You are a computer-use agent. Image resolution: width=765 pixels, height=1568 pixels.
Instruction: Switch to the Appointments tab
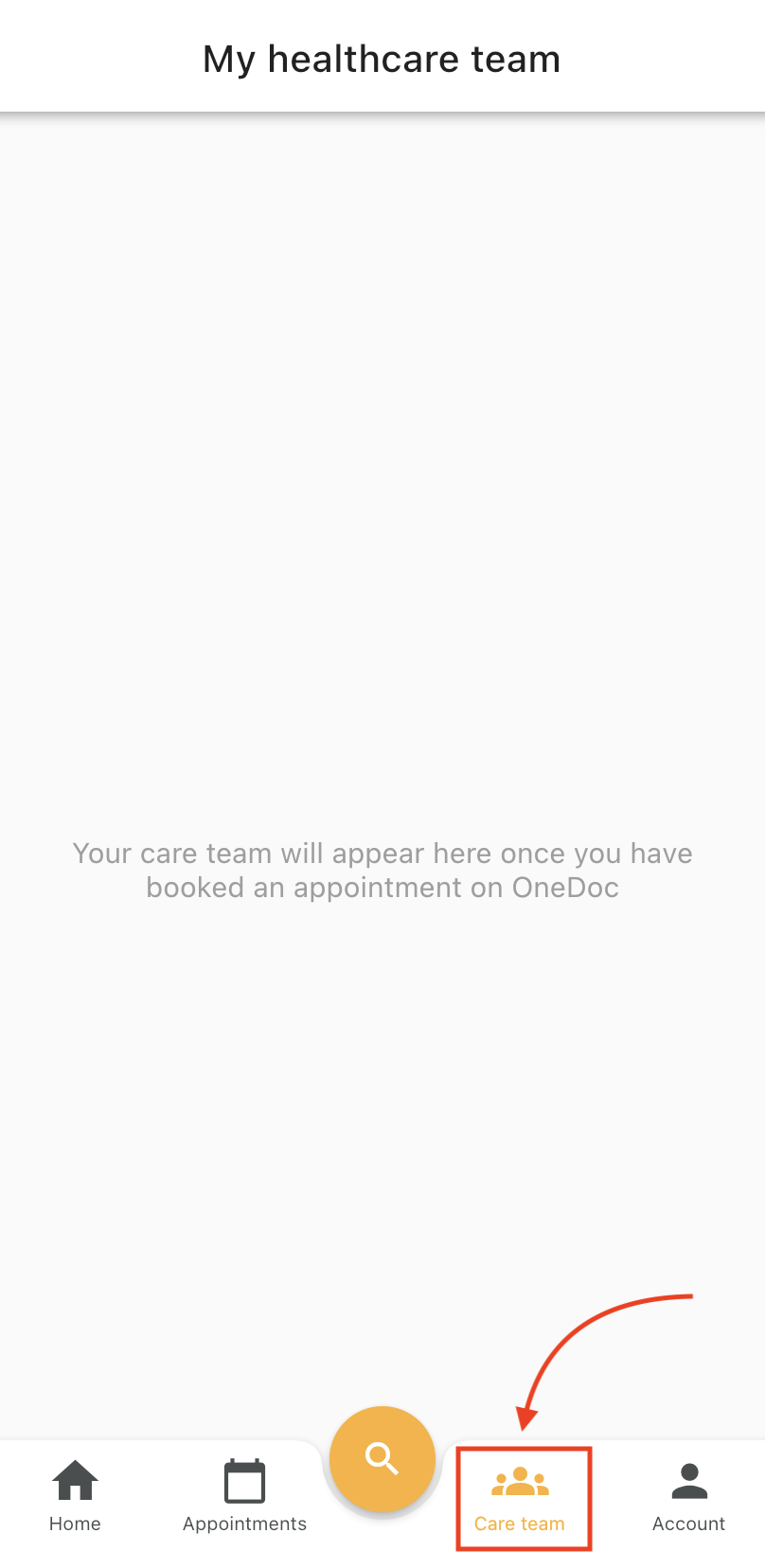coord(244,1496)
